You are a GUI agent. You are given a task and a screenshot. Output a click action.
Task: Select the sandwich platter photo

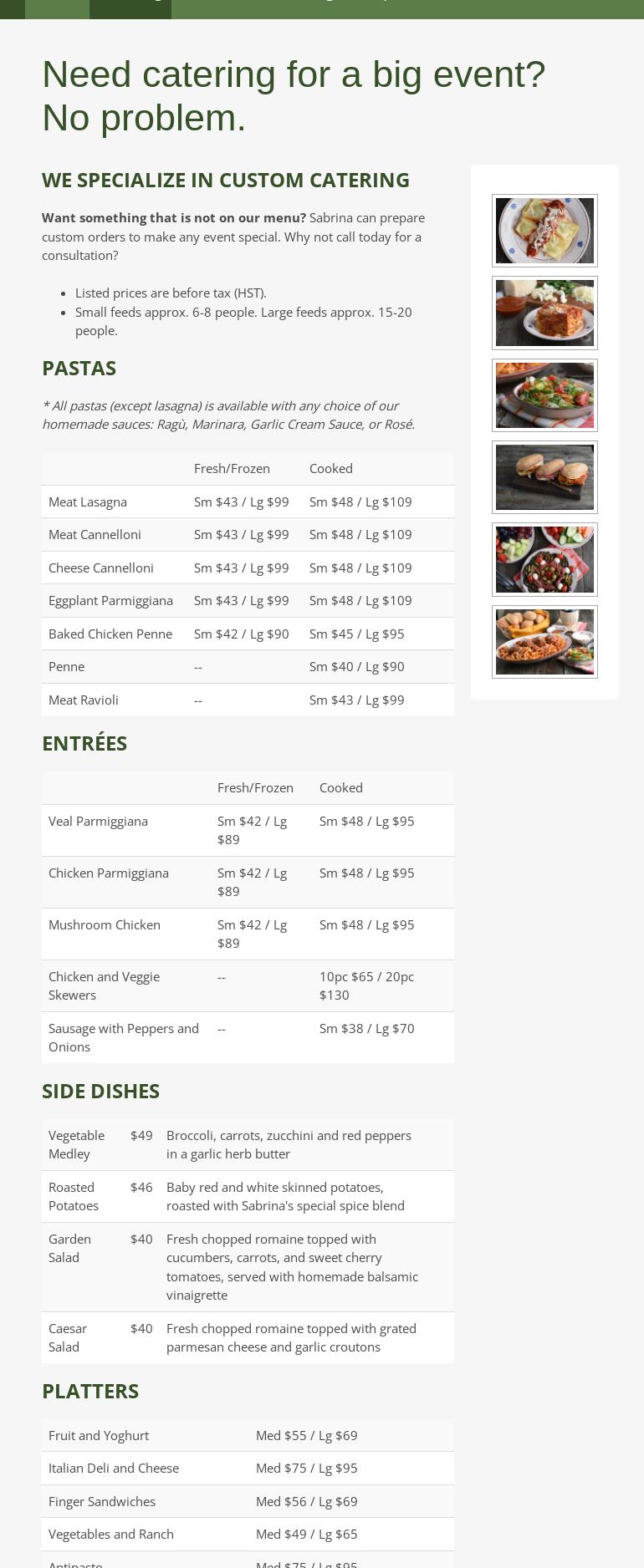pyautogui.click(x=544, y=477)
